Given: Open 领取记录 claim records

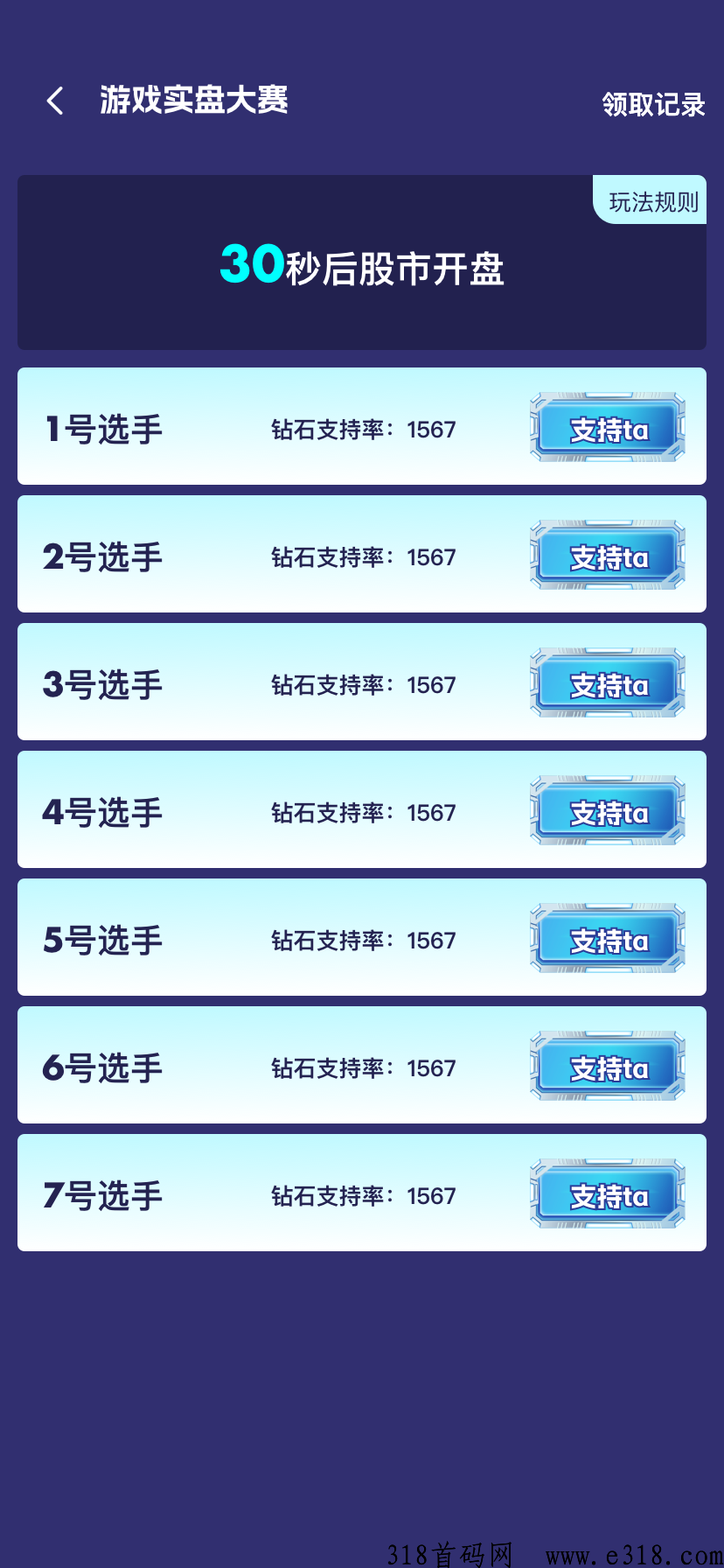Looking at the screenshot, I should [x=653, y=105].
